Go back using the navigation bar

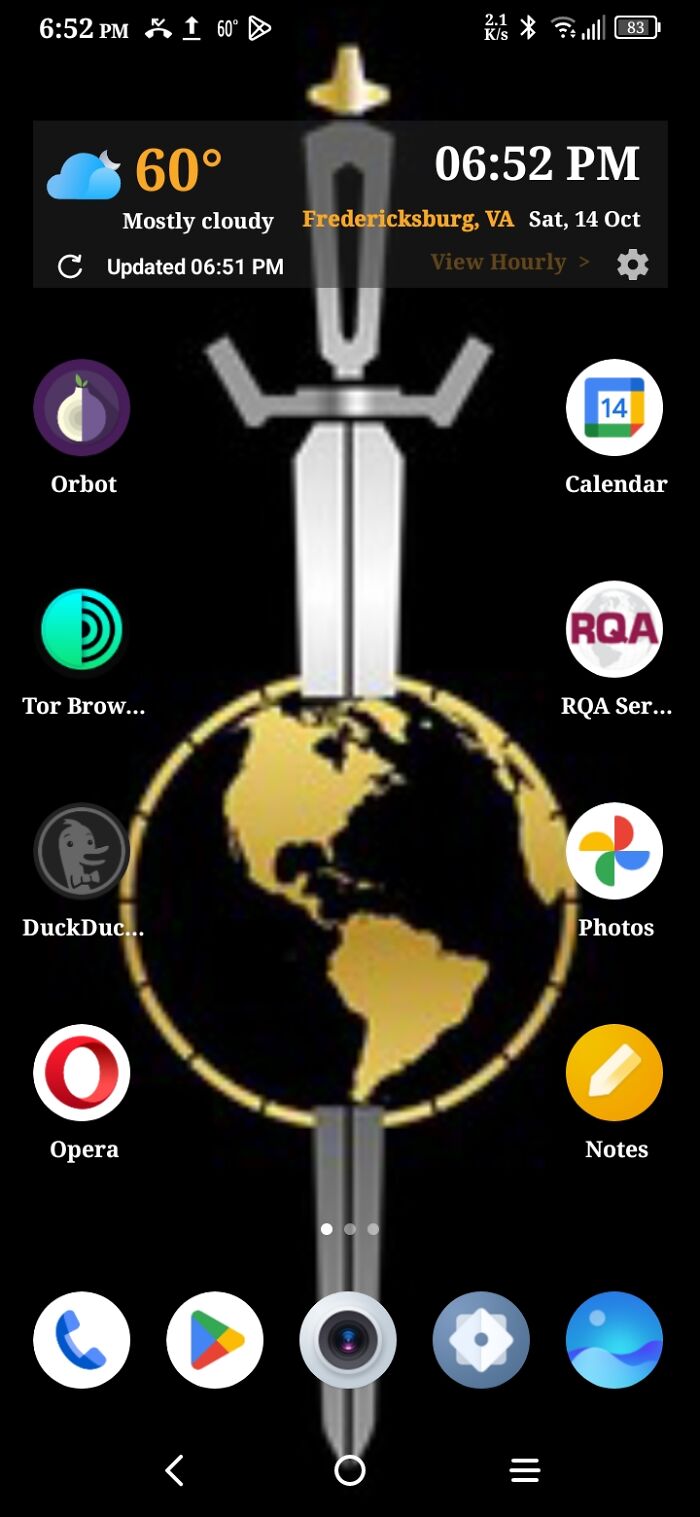(175, 1470)
